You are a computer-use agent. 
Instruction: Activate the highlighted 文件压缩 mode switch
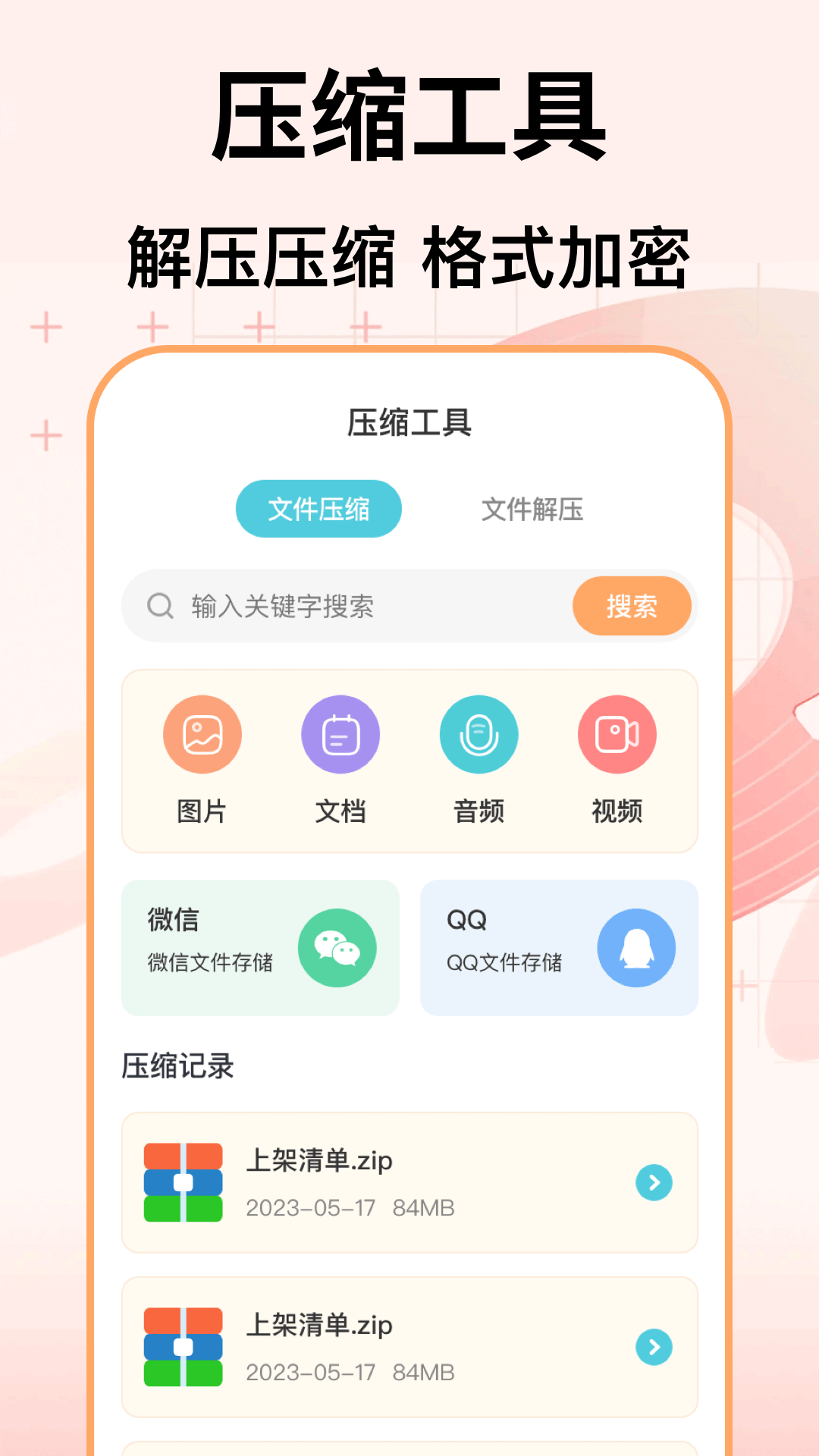pos(318,509)
